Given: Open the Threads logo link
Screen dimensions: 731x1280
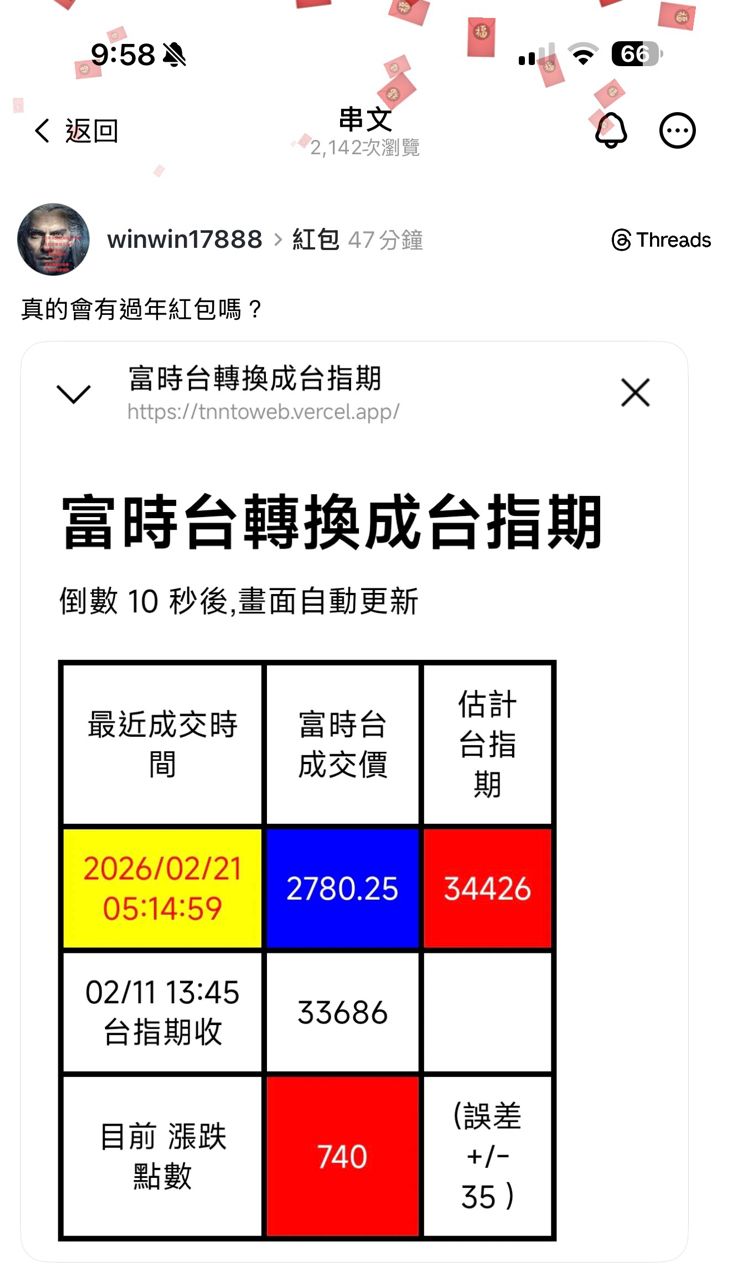Looking at the screenshot, I should tap(661, 240).
